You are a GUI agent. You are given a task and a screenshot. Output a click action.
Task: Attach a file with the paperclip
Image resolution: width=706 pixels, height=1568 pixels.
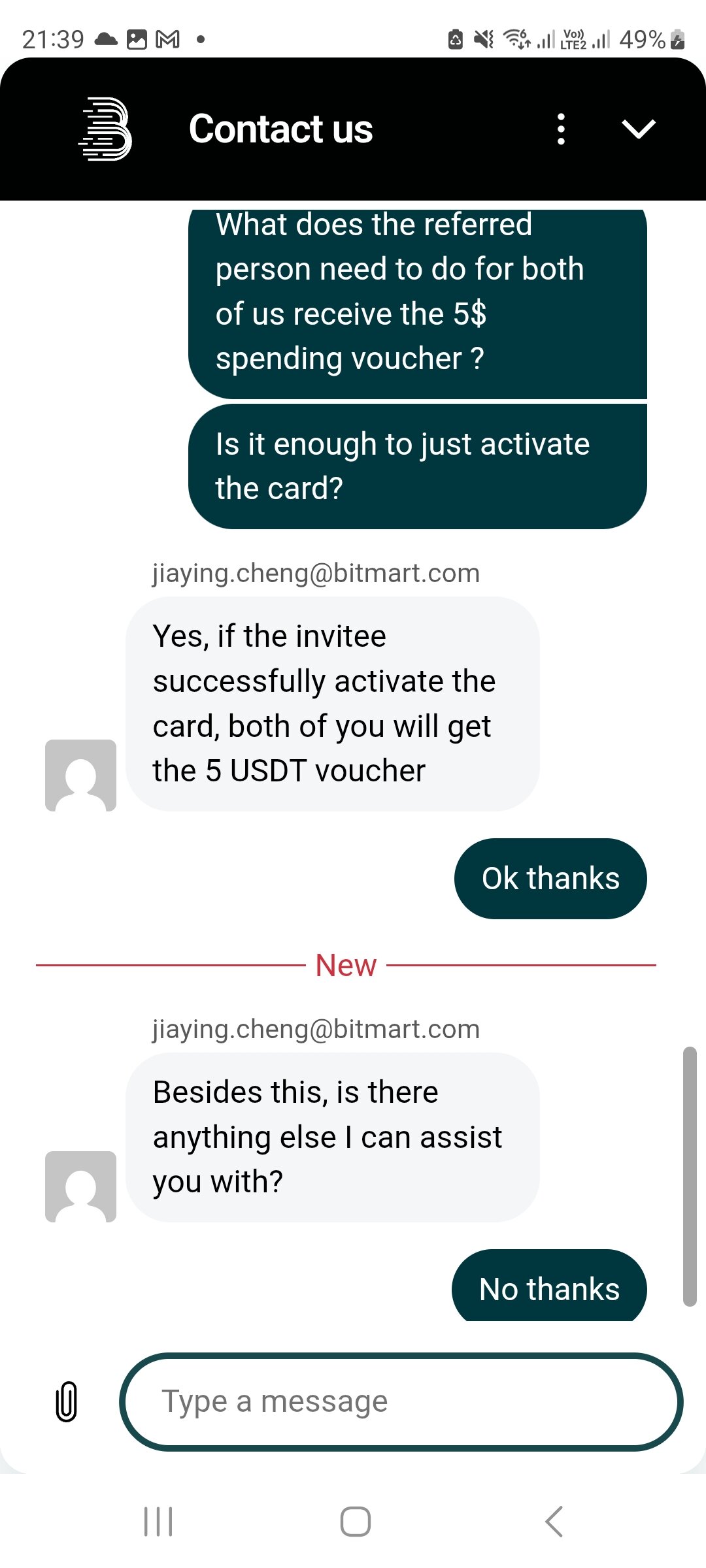67,1401
